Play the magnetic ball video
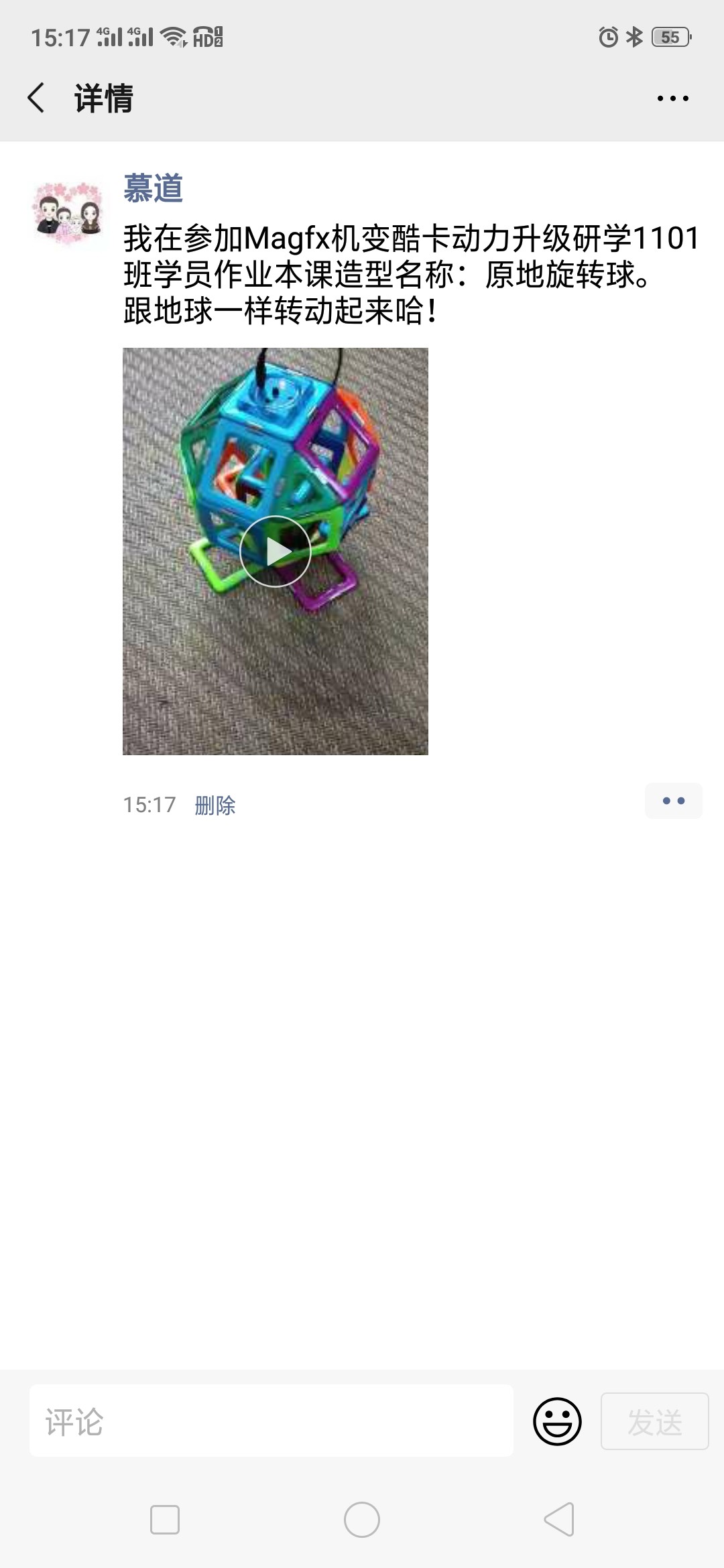The image size is (724, 1568). [x=276, y=551]
